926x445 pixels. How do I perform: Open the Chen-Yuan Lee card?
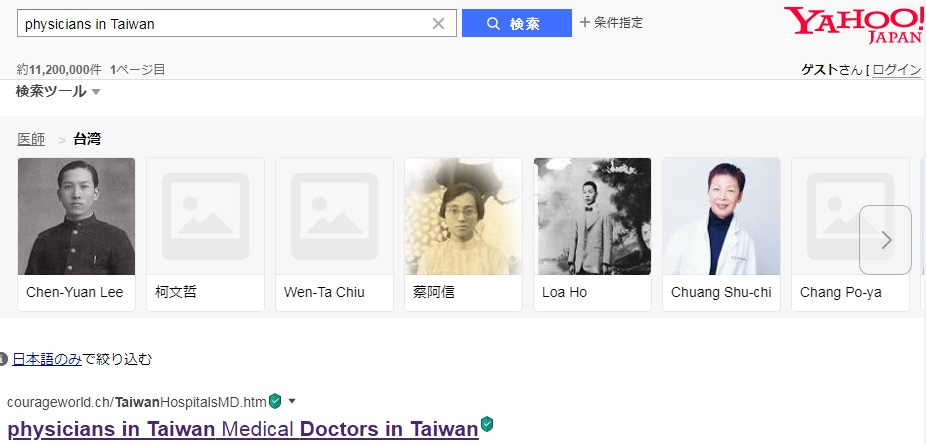coord(77,234)
